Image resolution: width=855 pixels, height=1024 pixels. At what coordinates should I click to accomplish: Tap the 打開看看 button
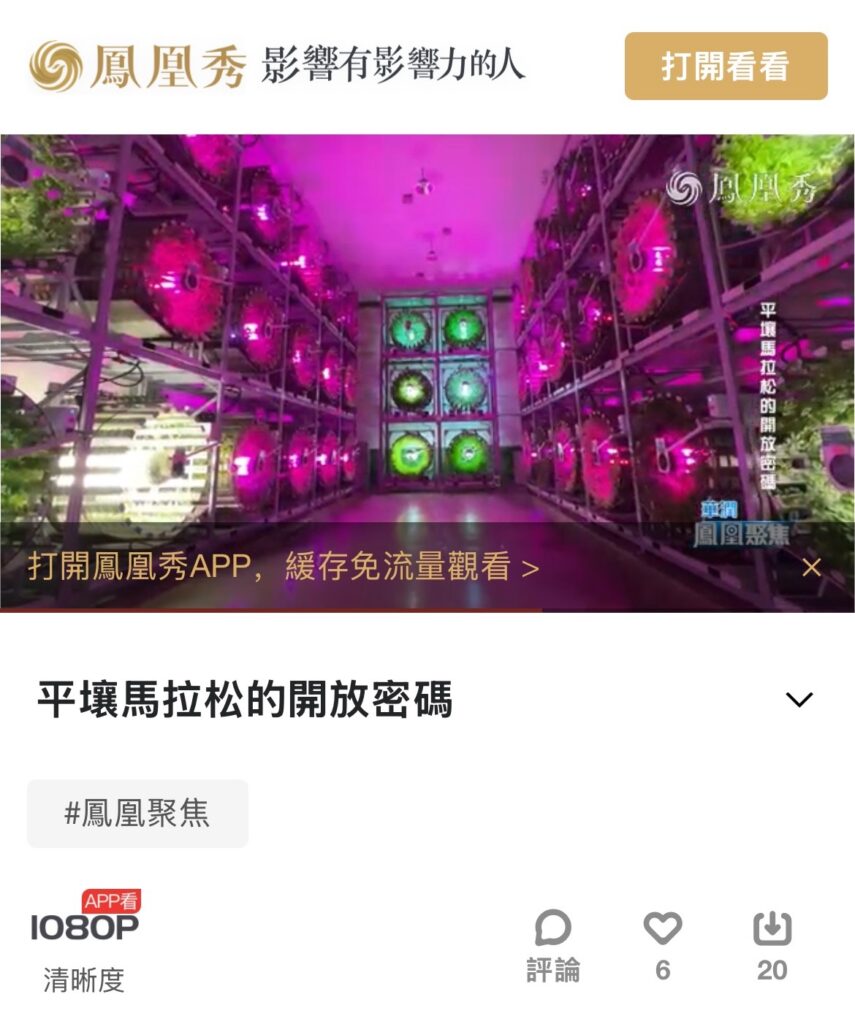tap(726, 67)
